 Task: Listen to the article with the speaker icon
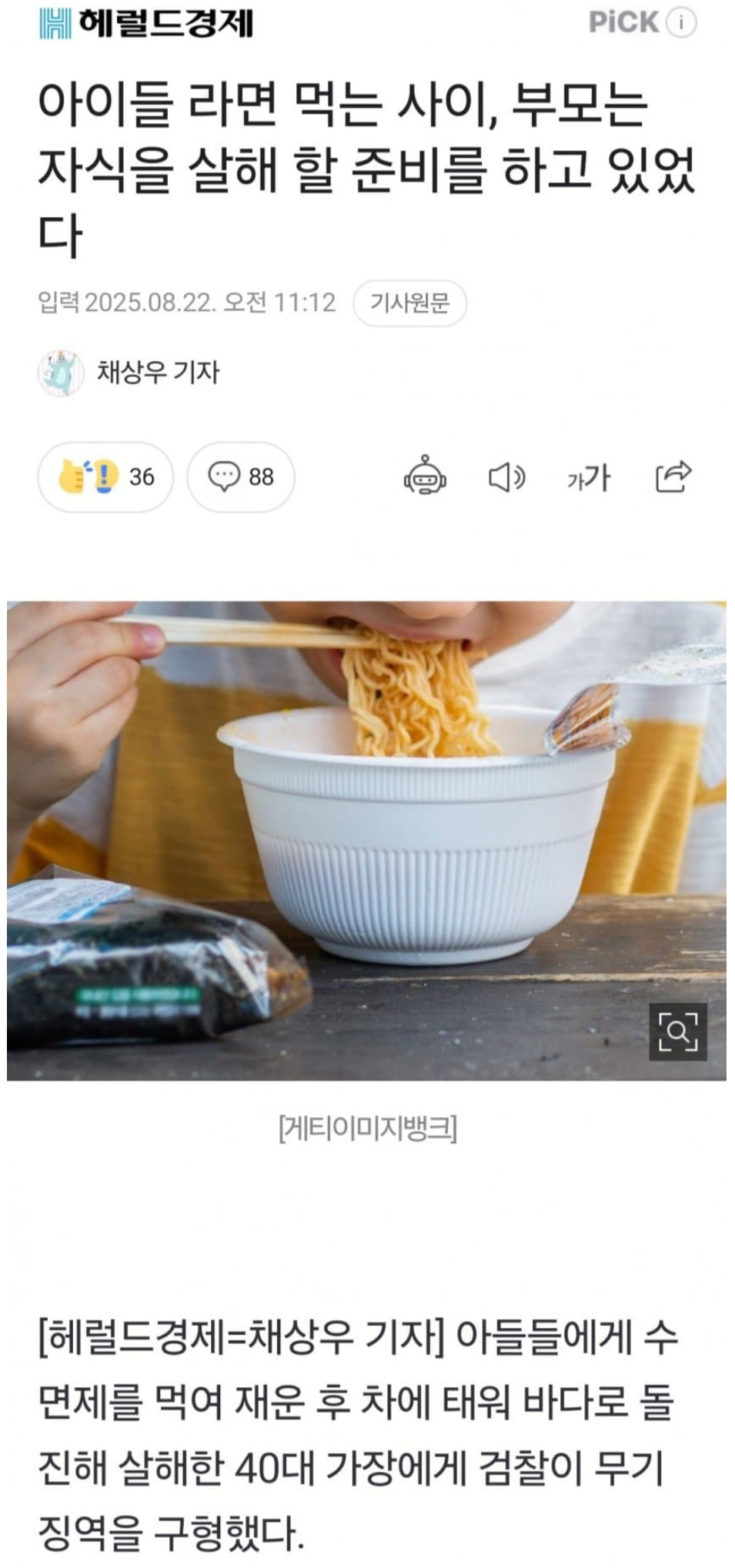[507, 478]
